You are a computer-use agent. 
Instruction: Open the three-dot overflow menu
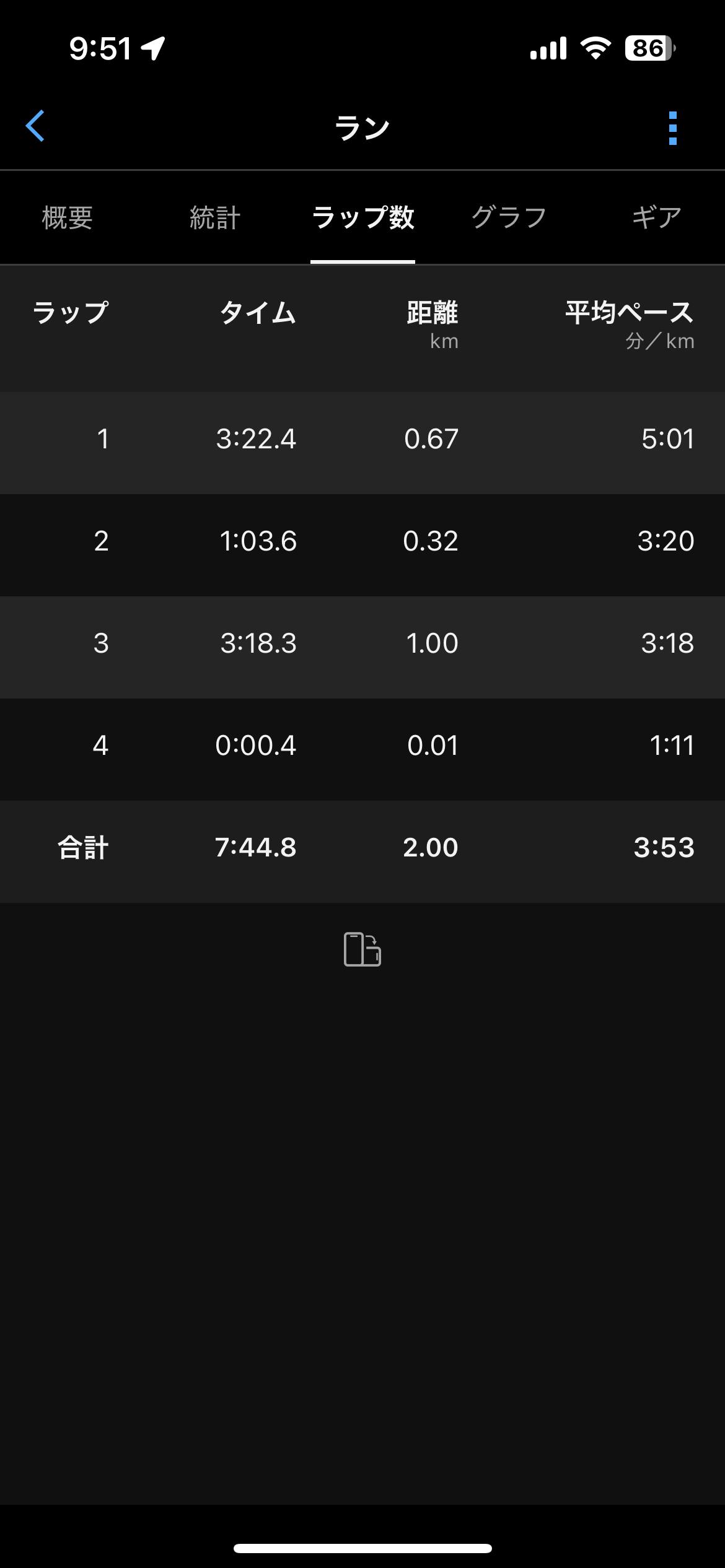673,128
